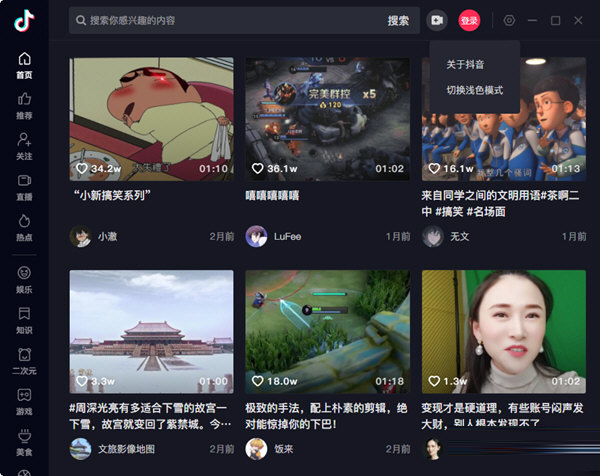Screen dimensions: 600x476
Task: Open the 二次元 anime category
Action: point(24,361)
